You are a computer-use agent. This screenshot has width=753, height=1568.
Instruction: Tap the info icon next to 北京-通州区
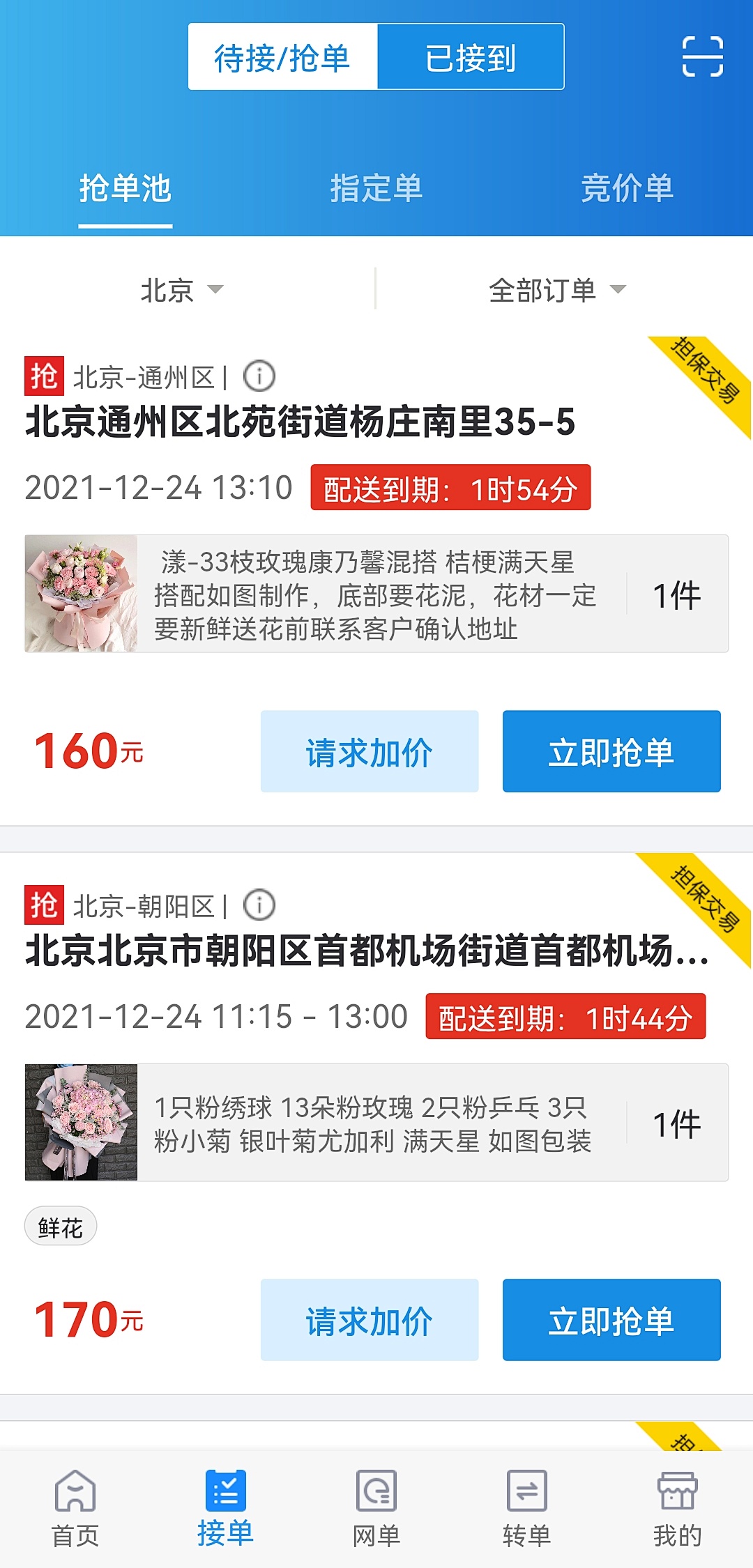click(x=259, y=376)
